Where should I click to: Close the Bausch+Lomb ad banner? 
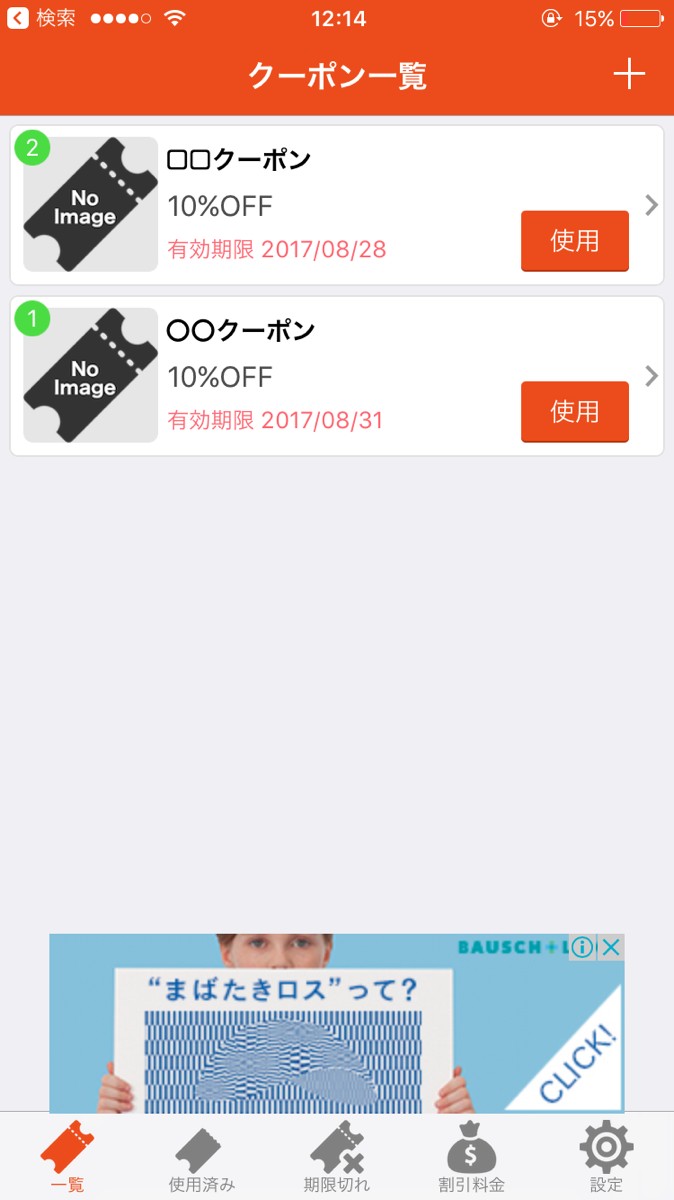[x=611, y=947]
